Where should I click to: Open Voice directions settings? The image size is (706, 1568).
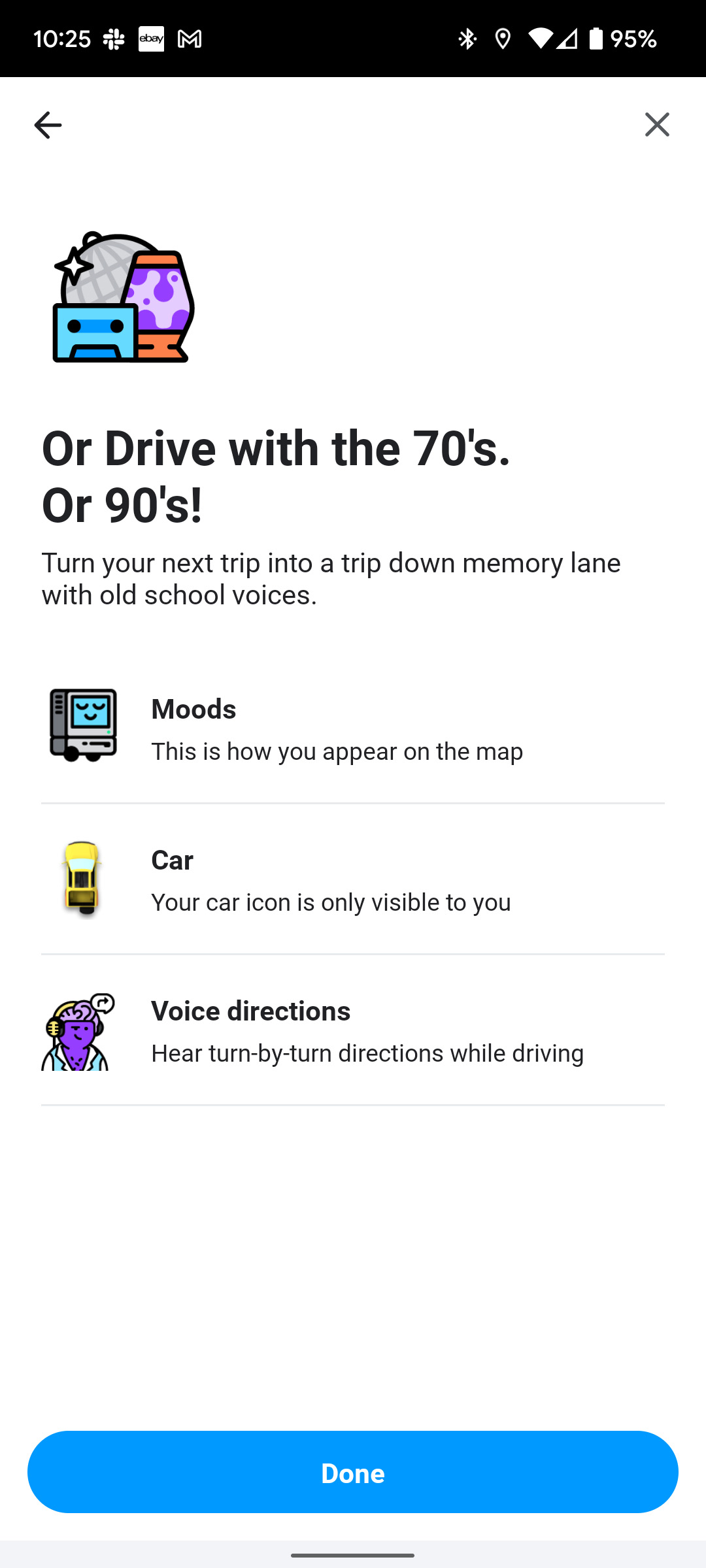pos(353,1030)
